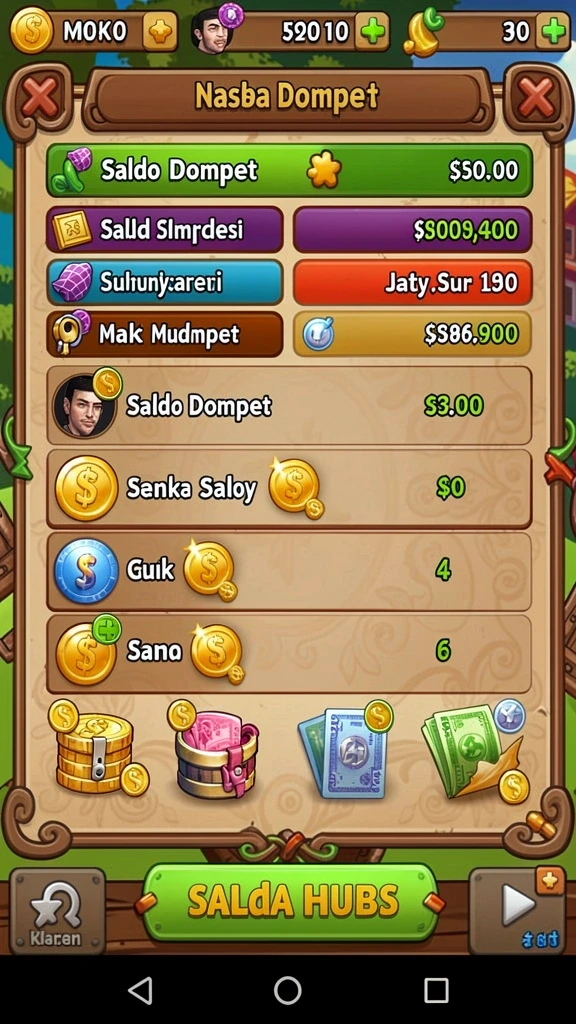Open the Guik row

tap(289, 571)
